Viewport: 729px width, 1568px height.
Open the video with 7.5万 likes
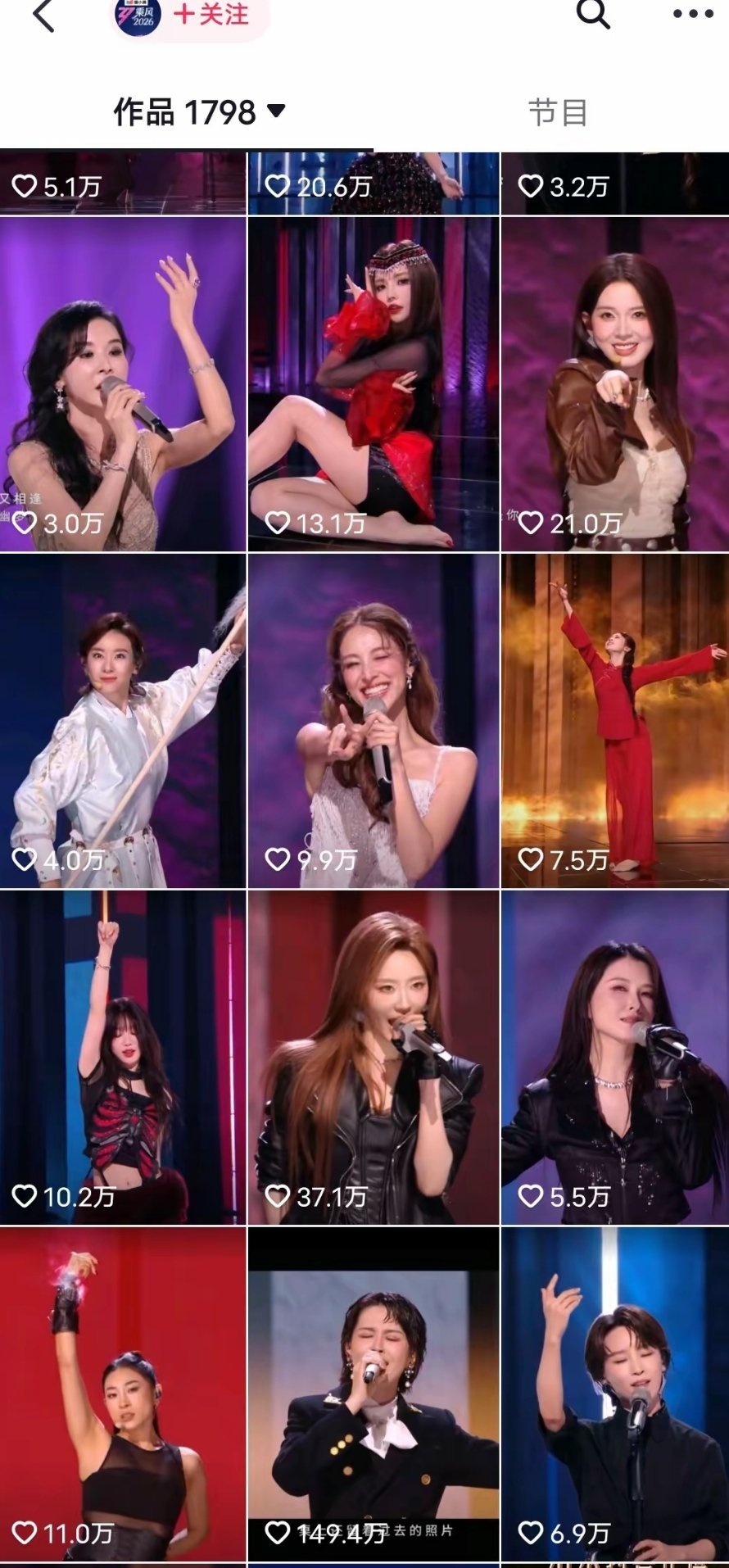614,721
